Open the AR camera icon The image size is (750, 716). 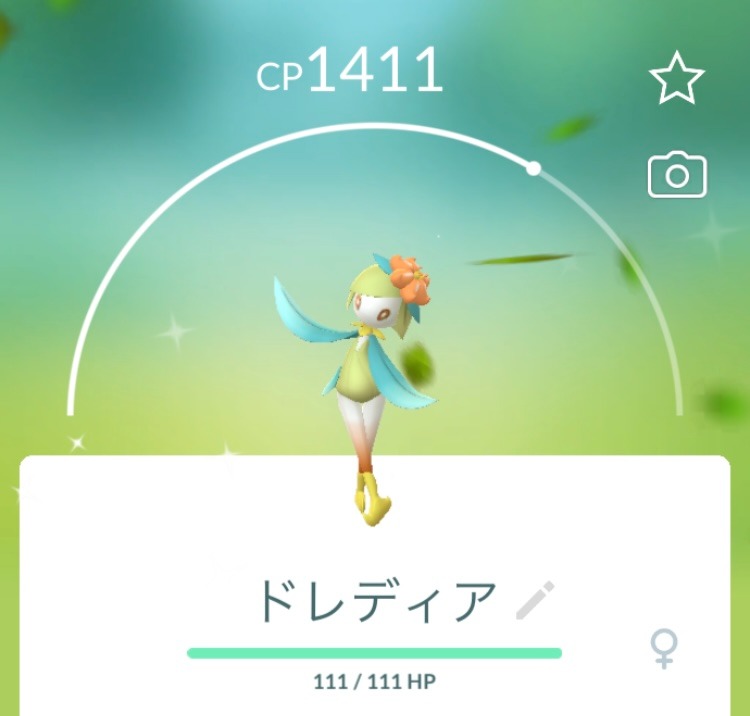click(677, 176)
